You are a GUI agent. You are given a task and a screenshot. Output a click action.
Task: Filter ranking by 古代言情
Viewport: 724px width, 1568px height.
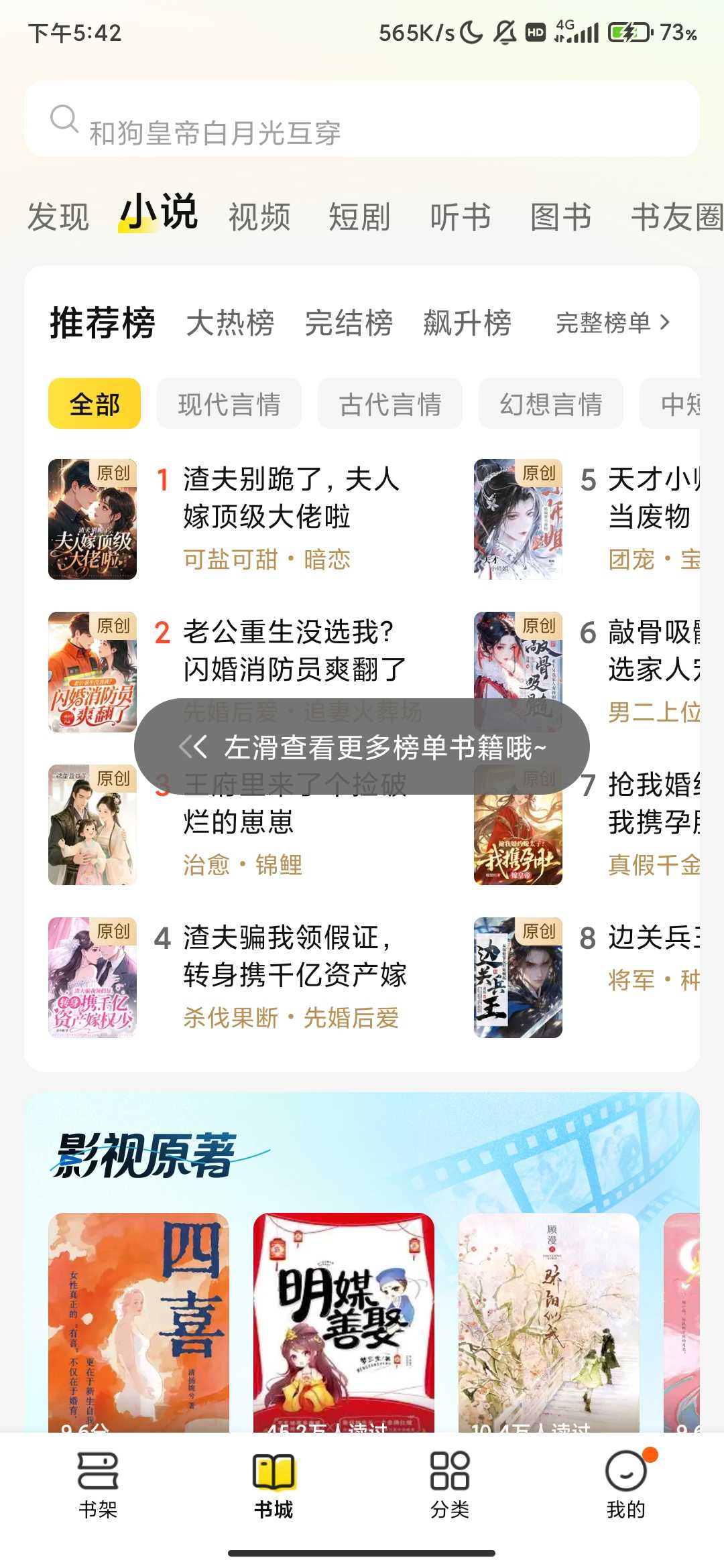pyautogui.click(x=390, y=404)
